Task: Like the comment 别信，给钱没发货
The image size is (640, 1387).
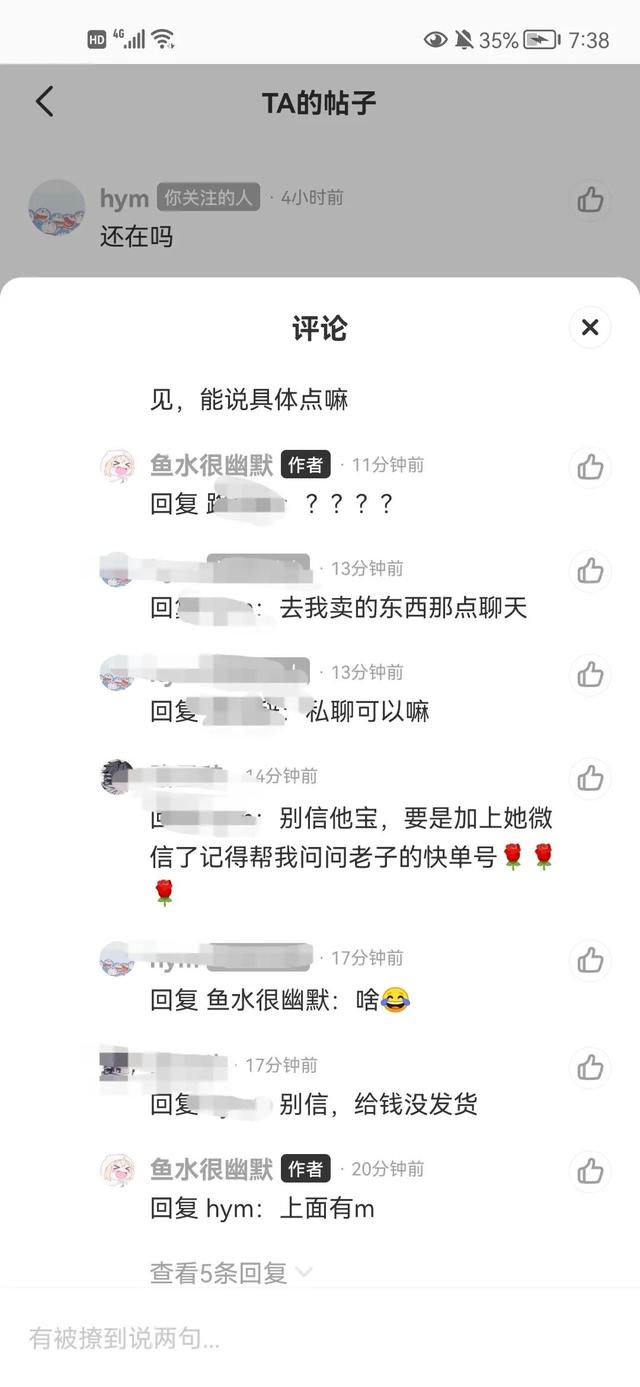Action: [x=590, y=1066]
